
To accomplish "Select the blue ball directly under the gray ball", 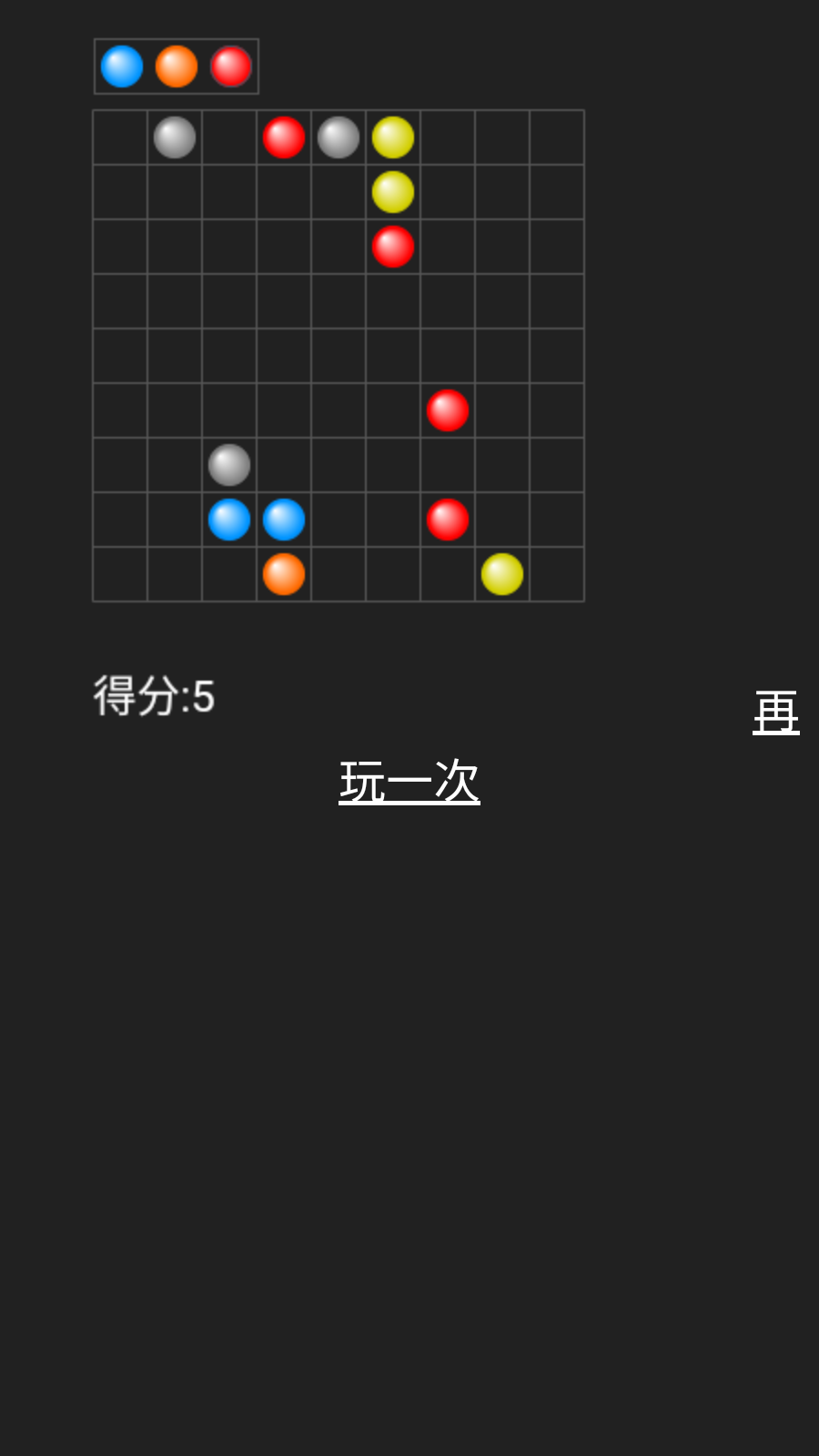I will [x=229, y=520].
